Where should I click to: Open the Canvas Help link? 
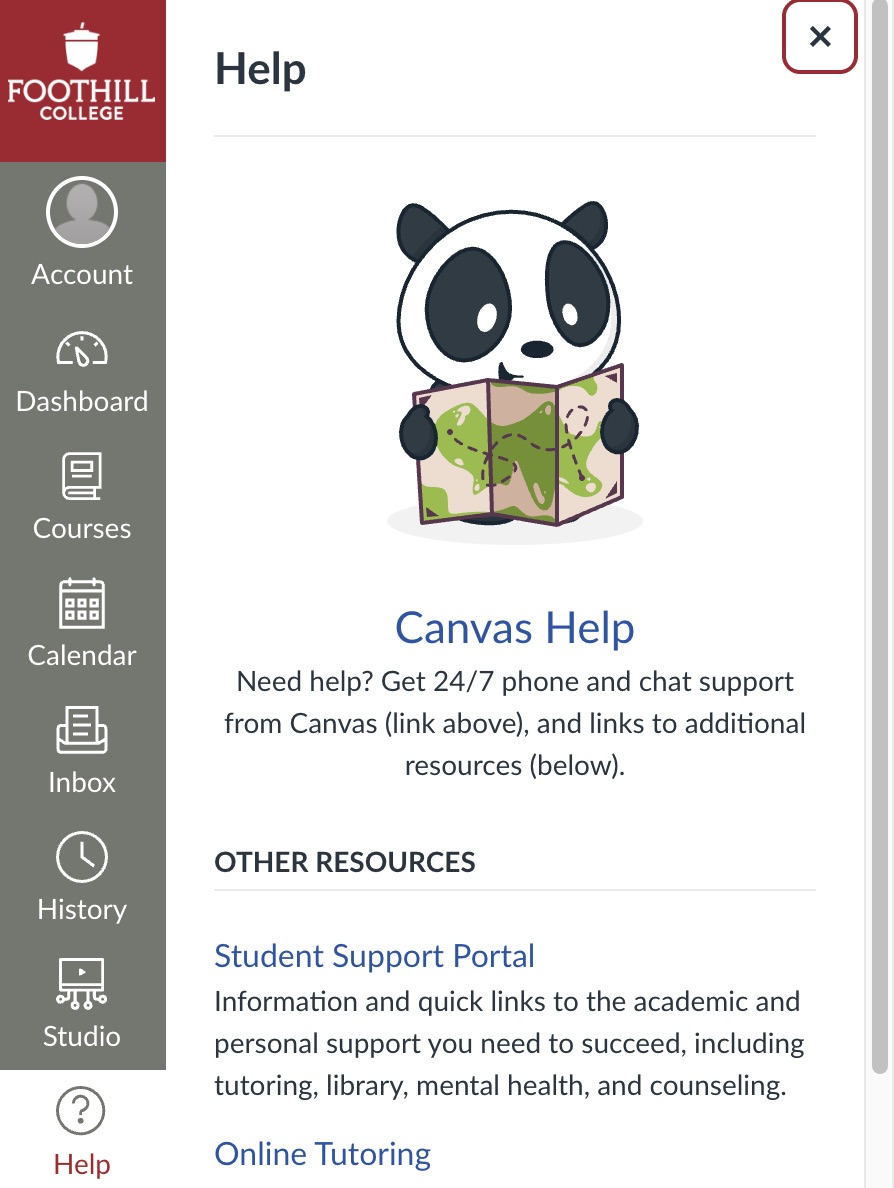tap(514, 628)
